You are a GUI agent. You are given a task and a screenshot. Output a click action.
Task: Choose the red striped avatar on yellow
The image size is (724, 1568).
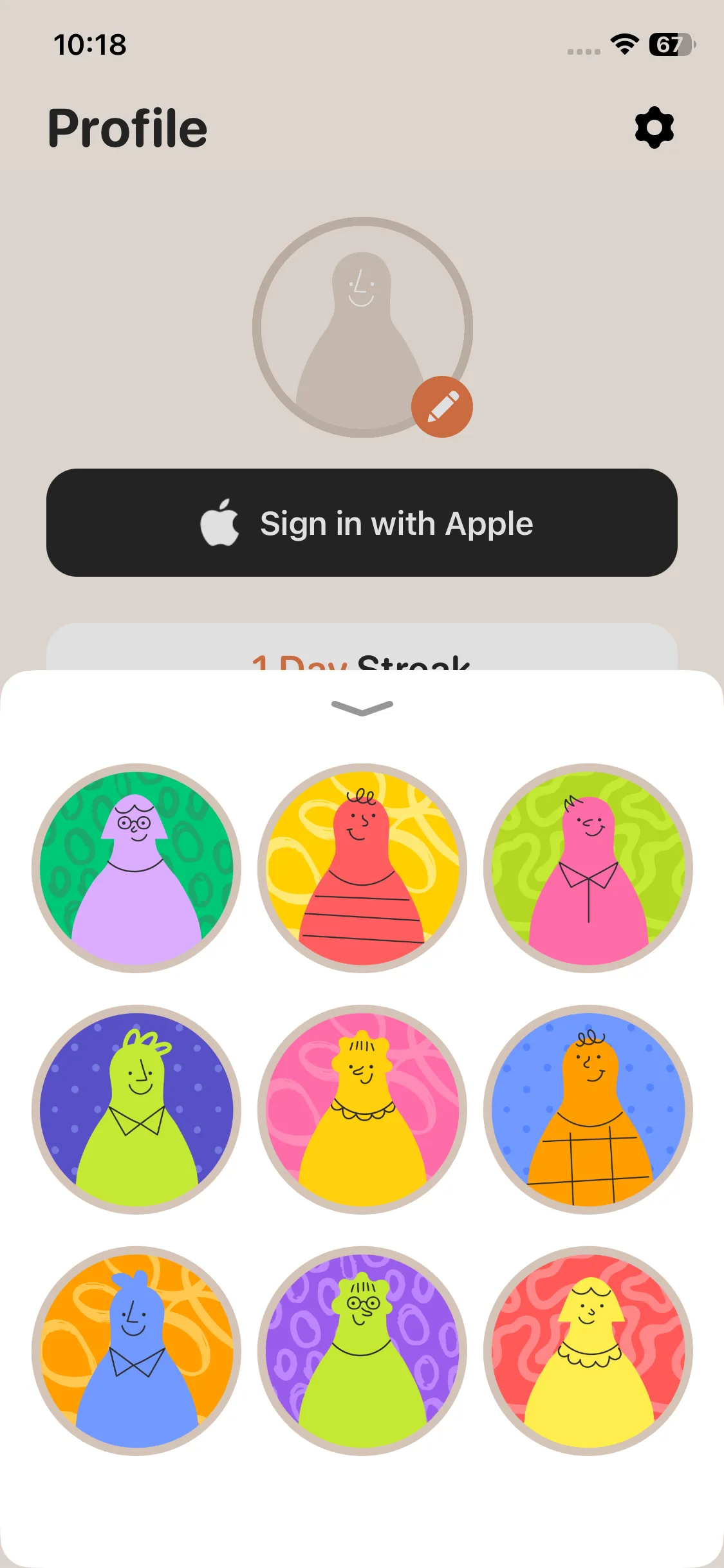tap(362, 868)
